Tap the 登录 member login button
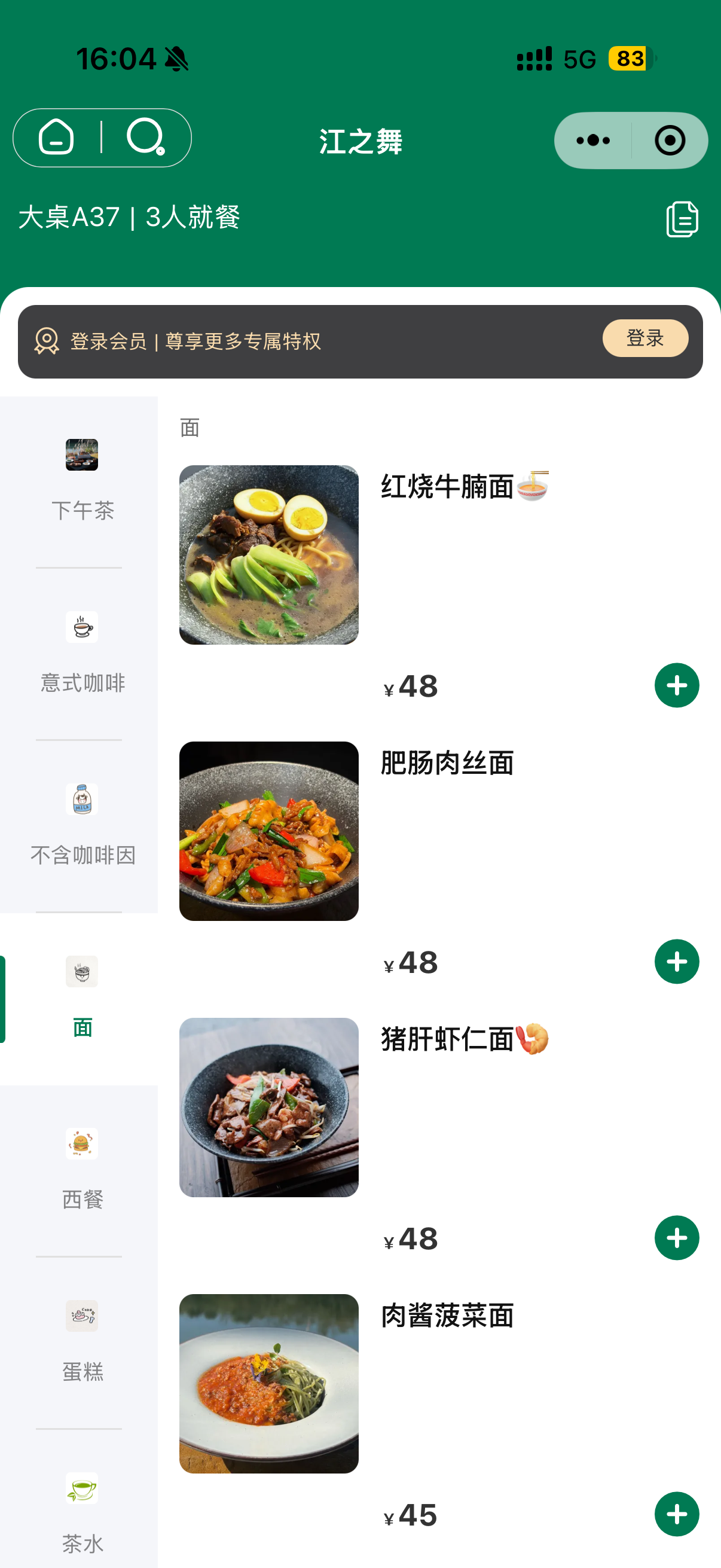The width and height of the screenshot is (721, 1568). point(645,338)
